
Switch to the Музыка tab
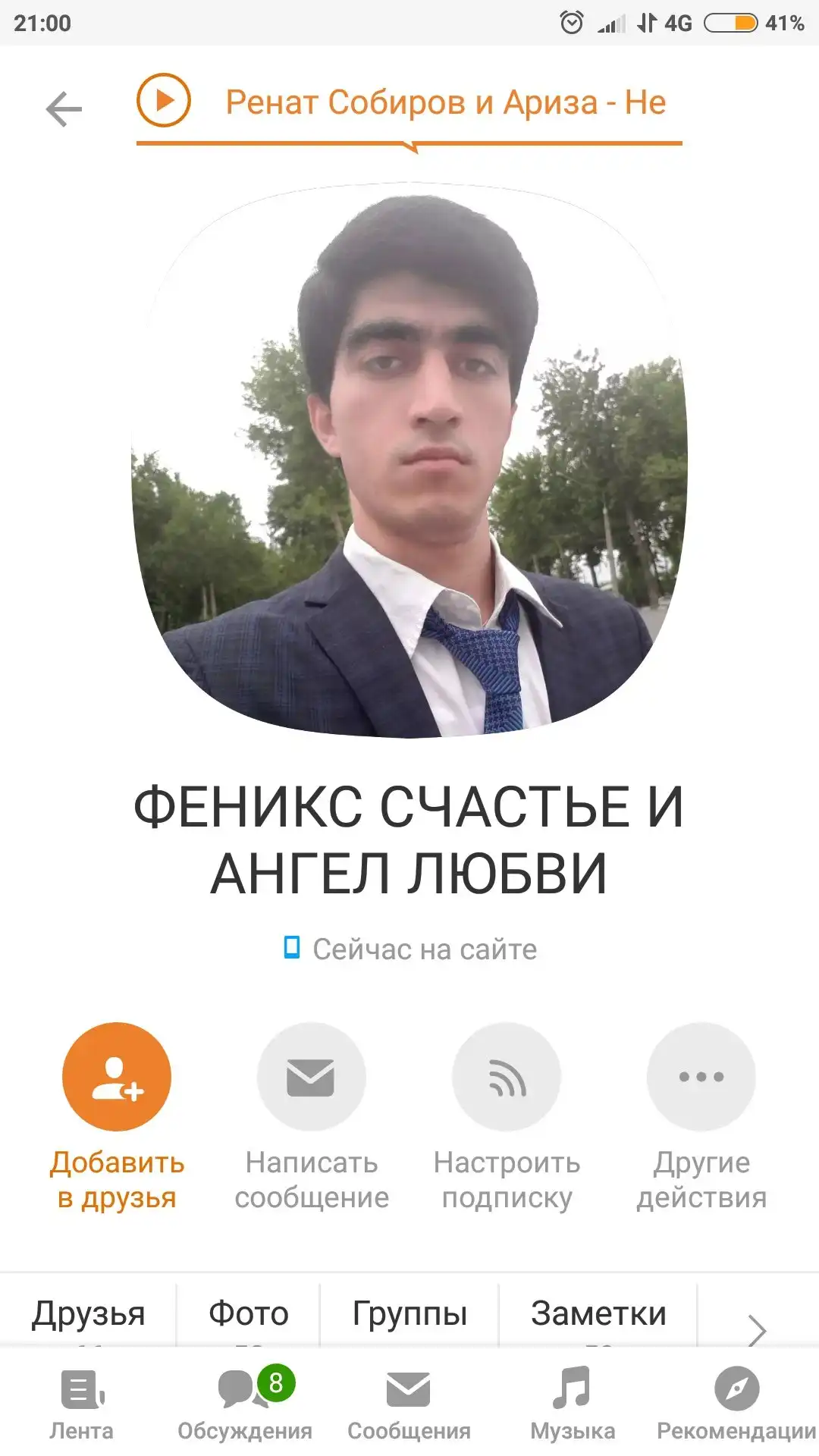pos(573,1403)
